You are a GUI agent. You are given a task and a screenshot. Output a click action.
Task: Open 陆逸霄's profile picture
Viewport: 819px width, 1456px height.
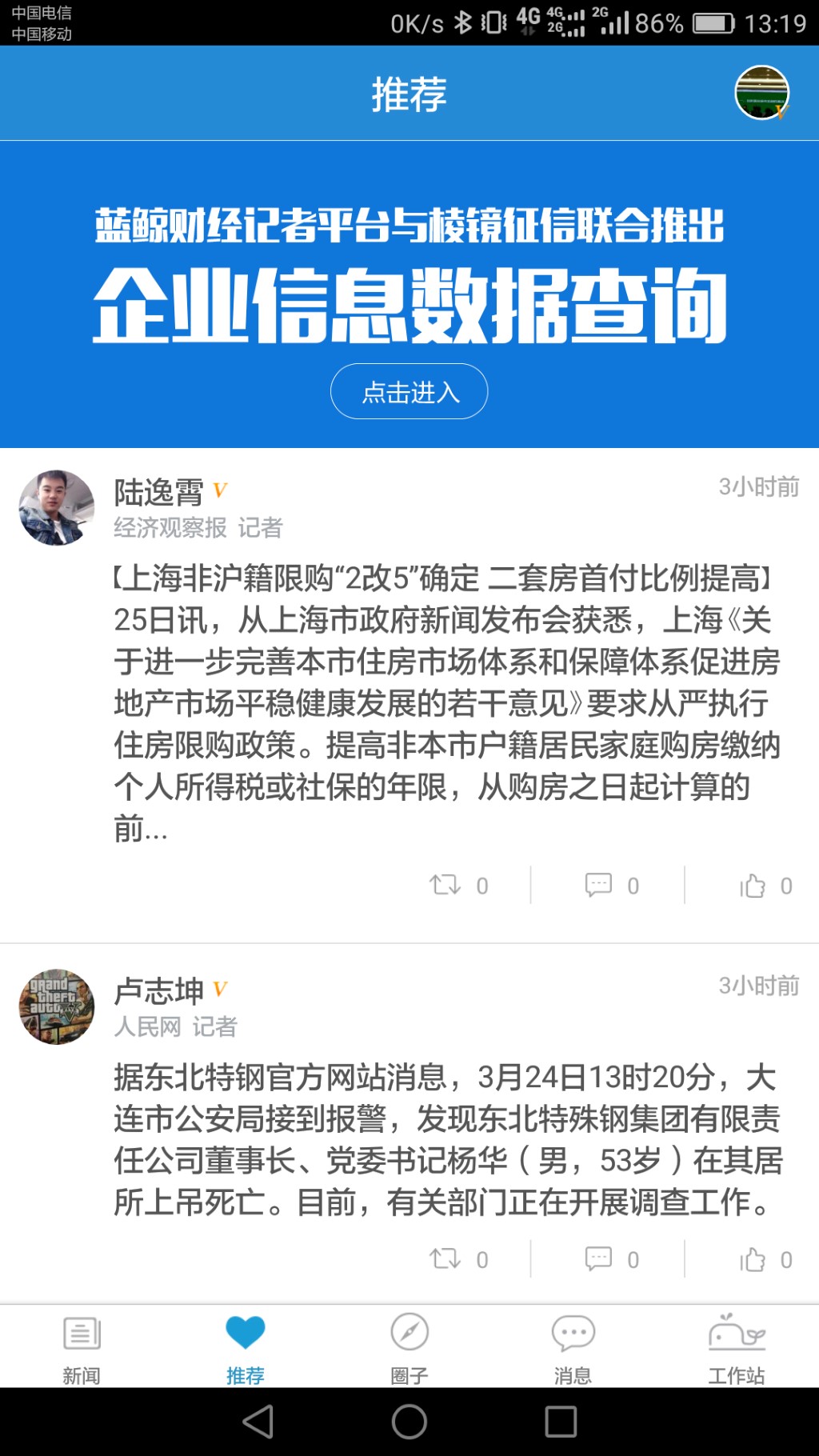click(57, 508)
